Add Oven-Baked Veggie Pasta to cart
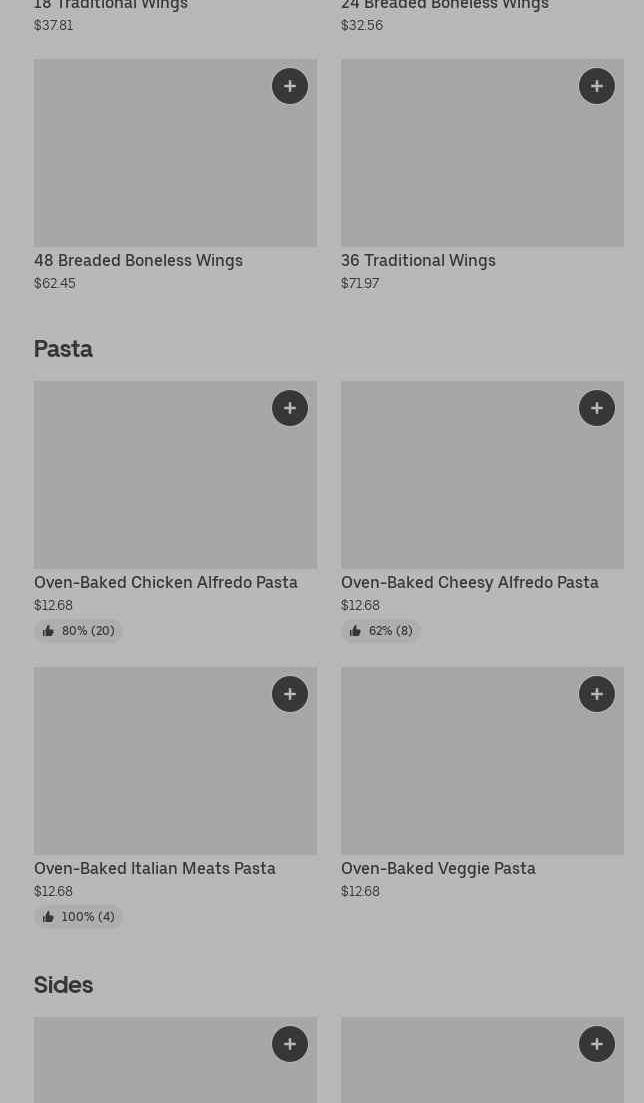 click(x=597, y=694)
